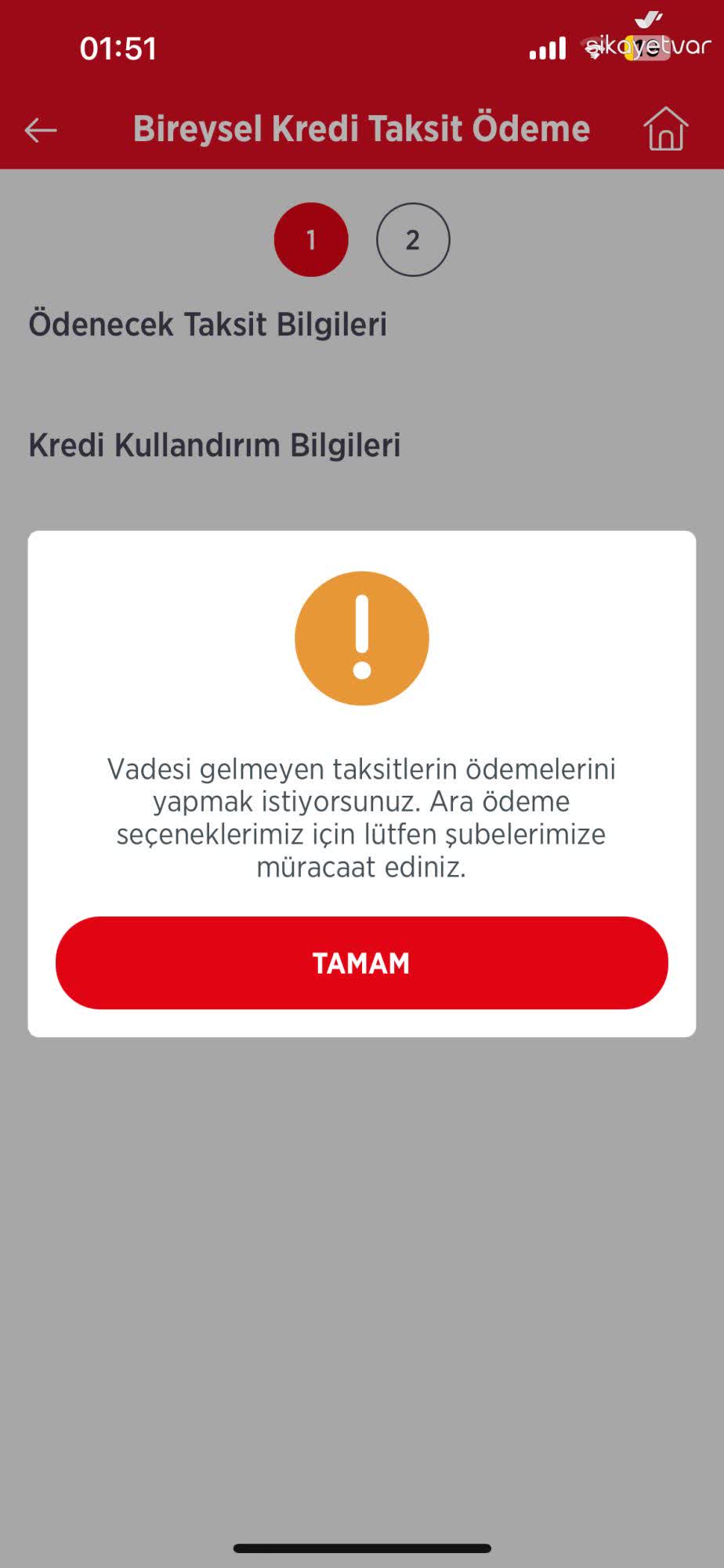The image size is (724, 1568).
Task: Confirm the warning with TAMAM button
Action: [361, 963]
